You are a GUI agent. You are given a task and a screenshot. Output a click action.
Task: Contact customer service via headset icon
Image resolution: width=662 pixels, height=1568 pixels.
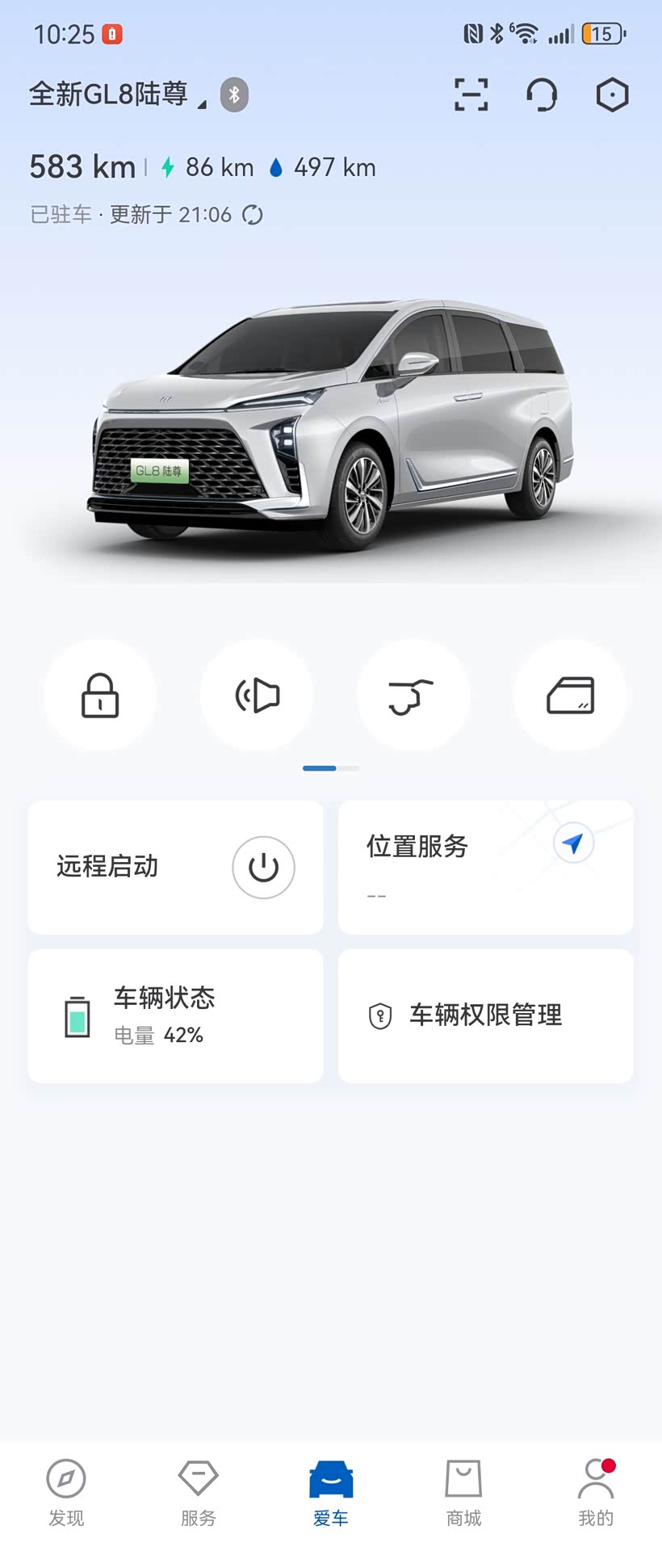coord(542,95)
